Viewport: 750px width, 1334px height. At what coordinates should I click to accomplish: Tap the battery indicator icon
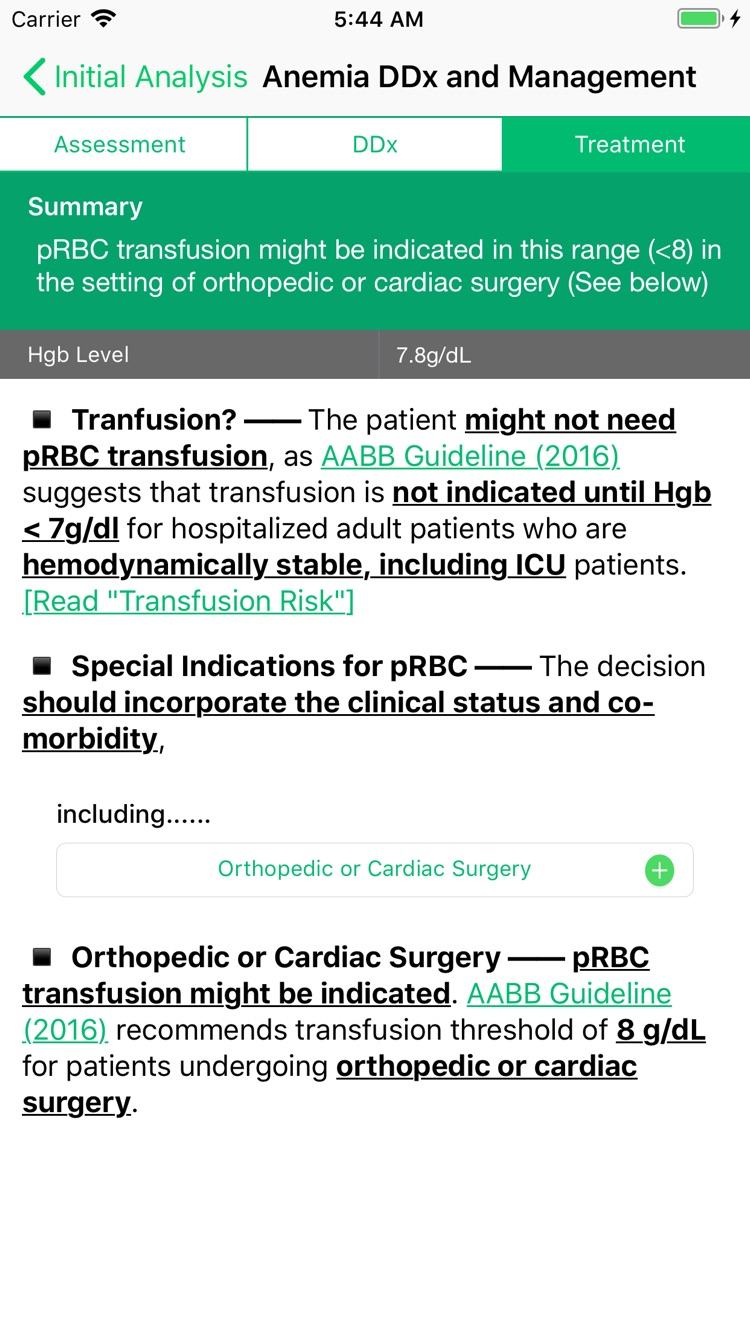700,17
